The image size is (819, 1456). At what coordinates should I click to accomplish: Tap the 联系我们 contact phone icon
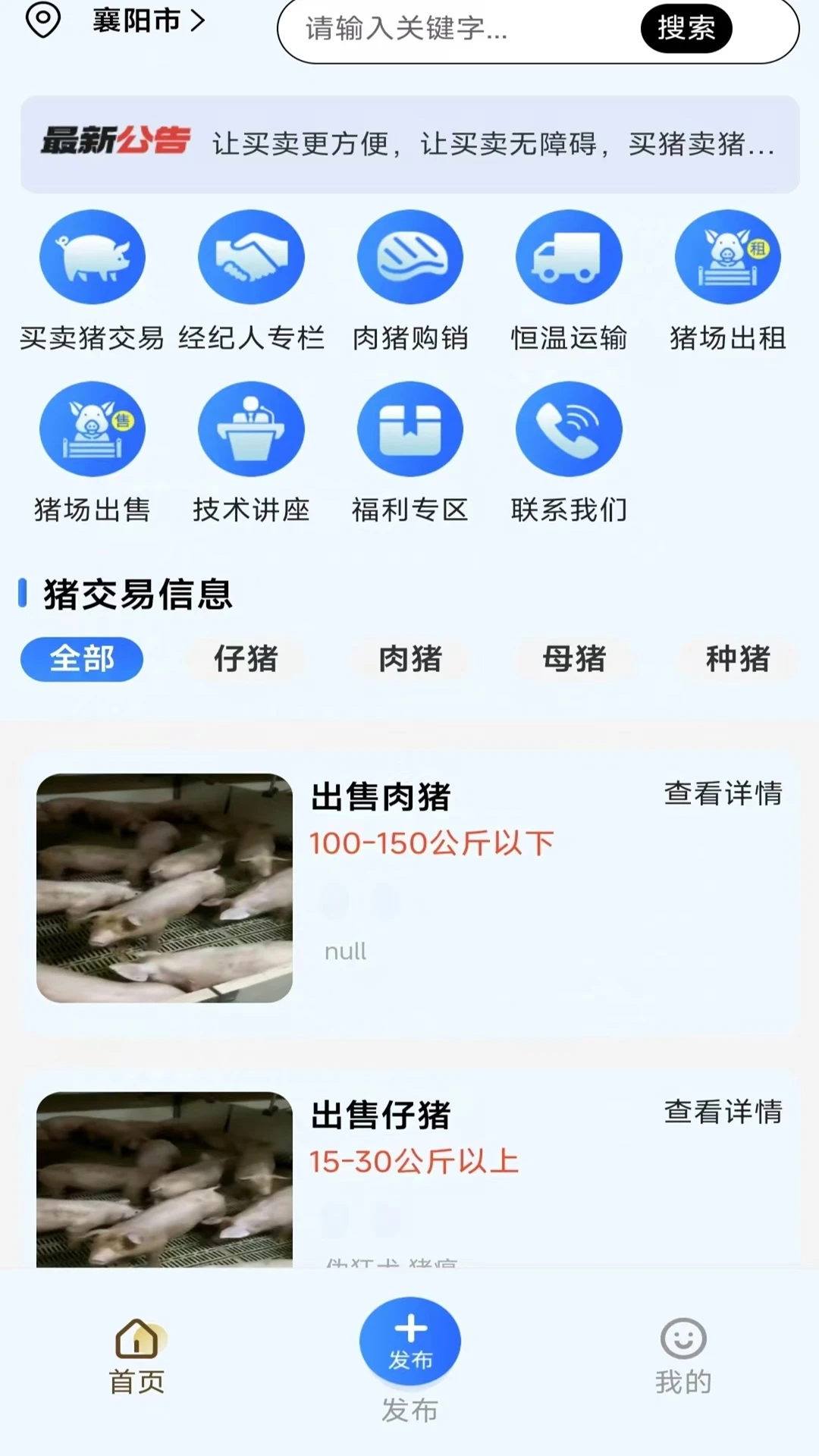click(569, 428)
